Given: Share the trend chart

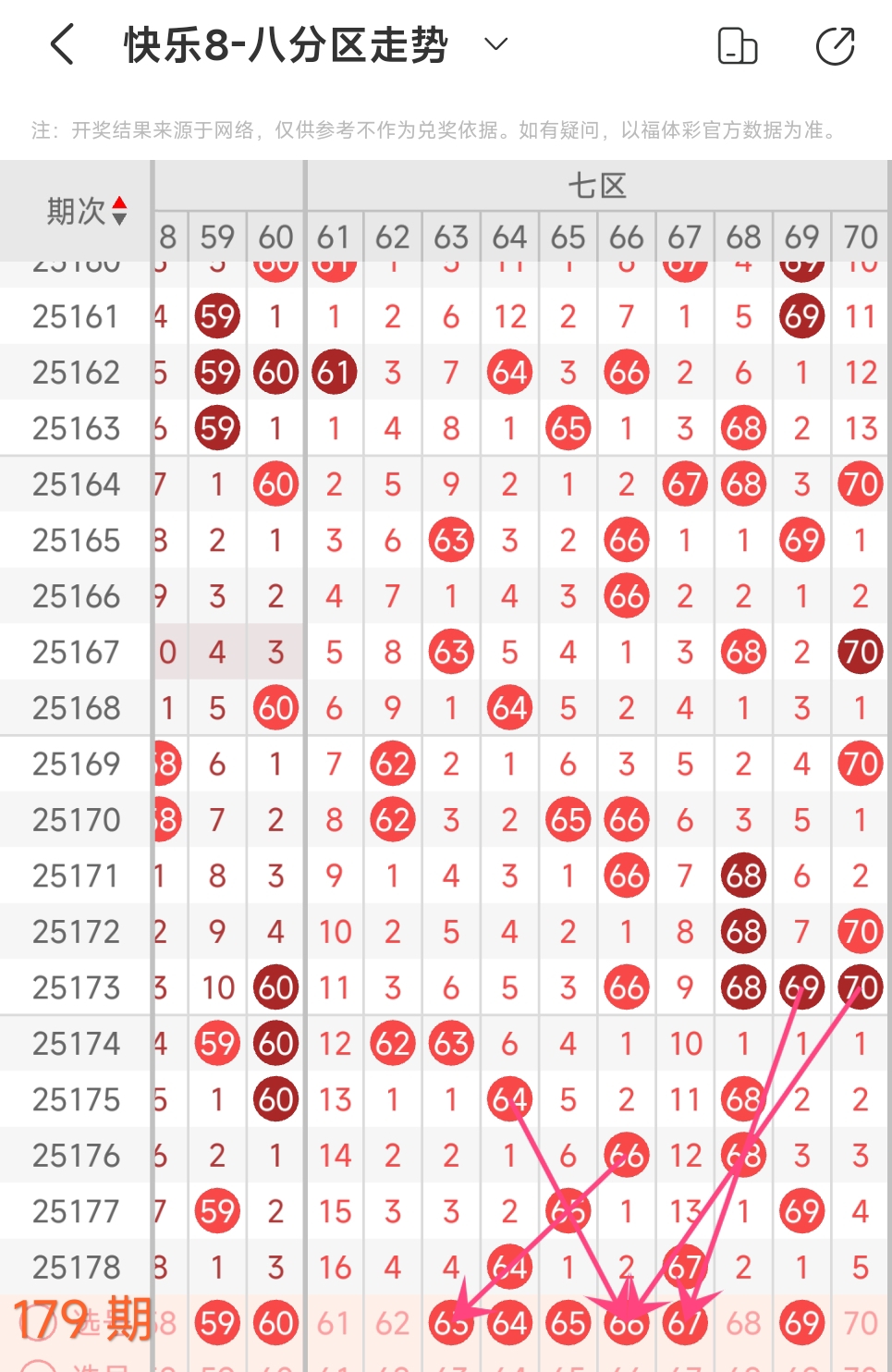Looking at the screenshot, I should tap(835, 46).
